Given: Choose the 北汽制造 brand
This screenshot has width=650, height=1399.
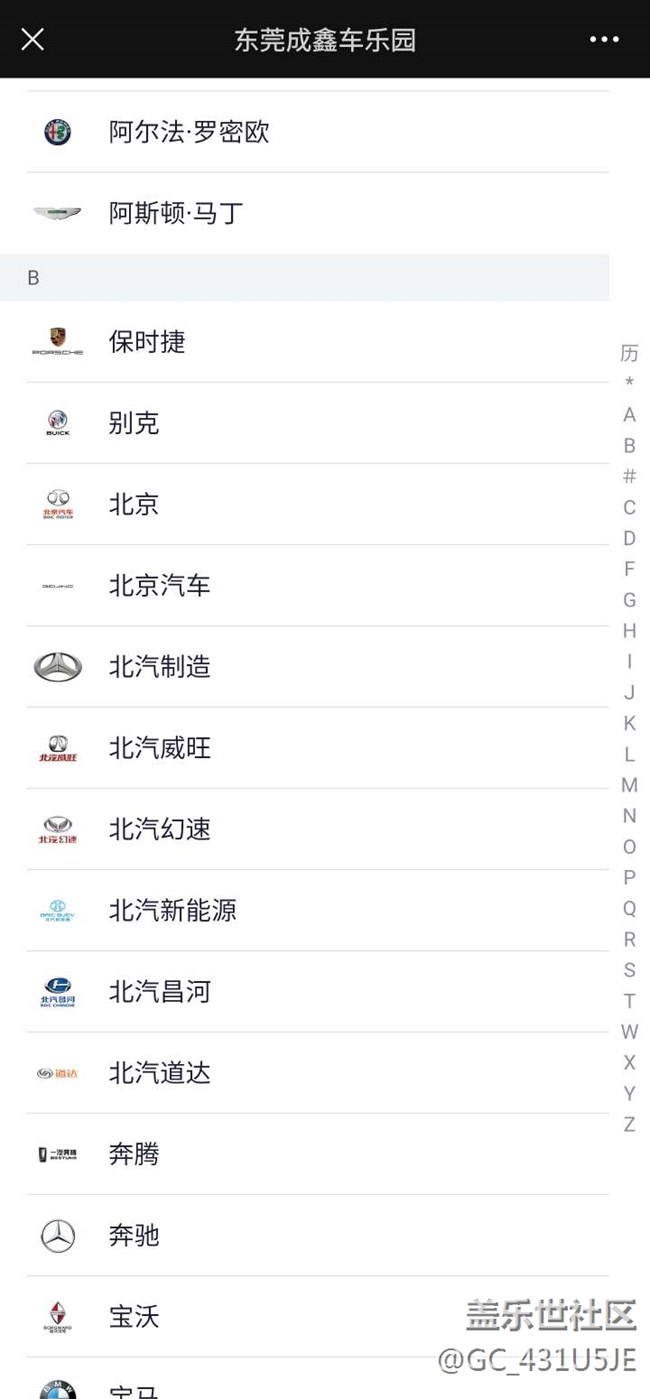Looking at the screenshot, I should point(160,667).
